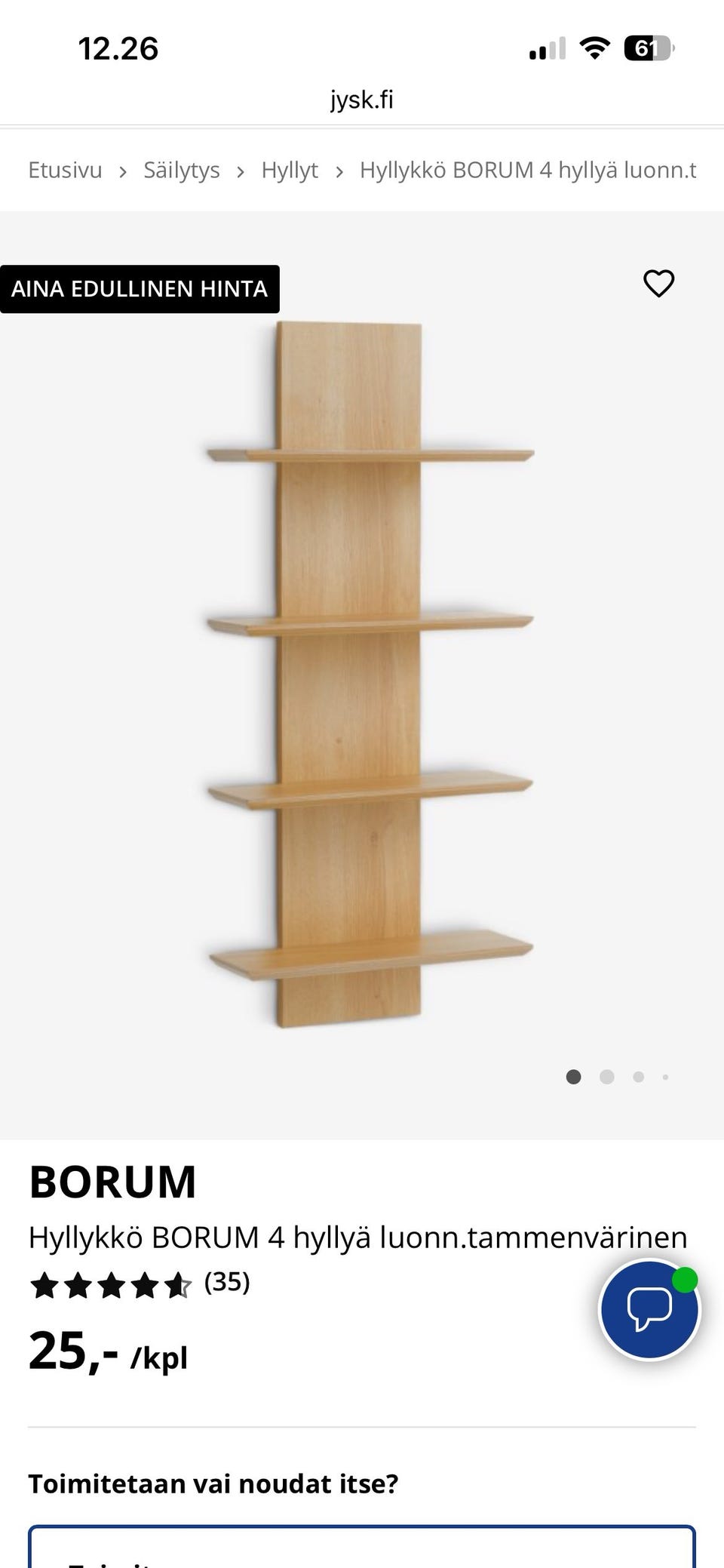Open the live chat bubble
Viewport: 724px width, 1568px height.
pyautogui.click(x=649, y=1310)
